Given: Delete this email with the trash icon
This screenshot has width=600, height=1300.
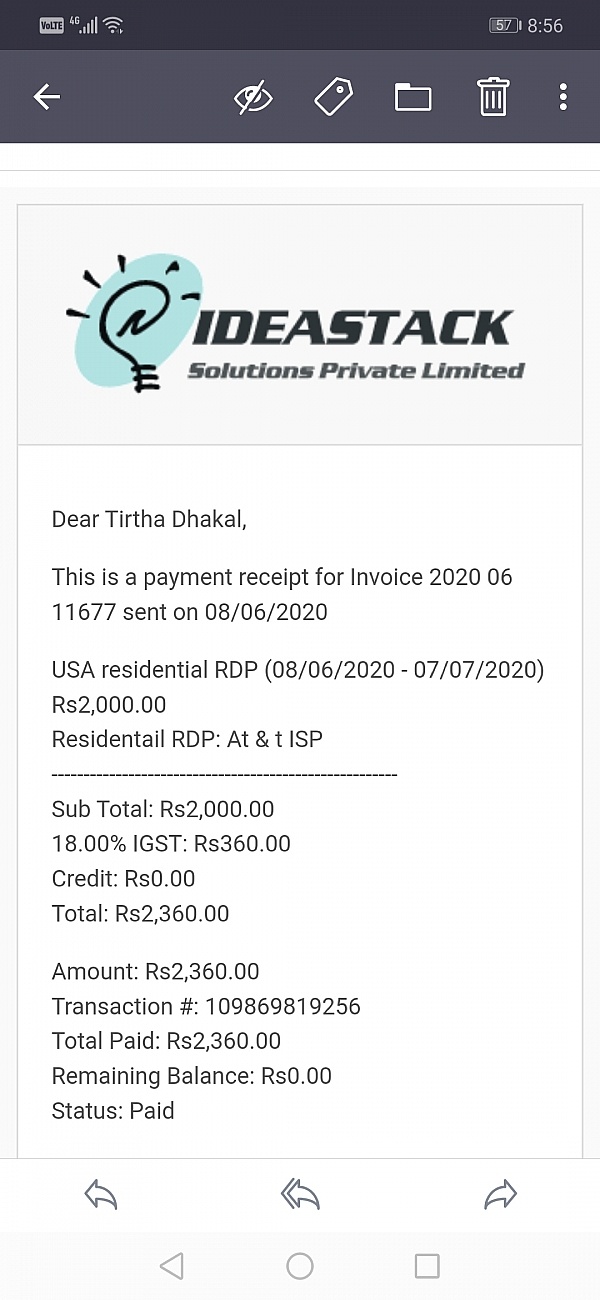Looking at the screenshot, I should click(x=493, y=97).
